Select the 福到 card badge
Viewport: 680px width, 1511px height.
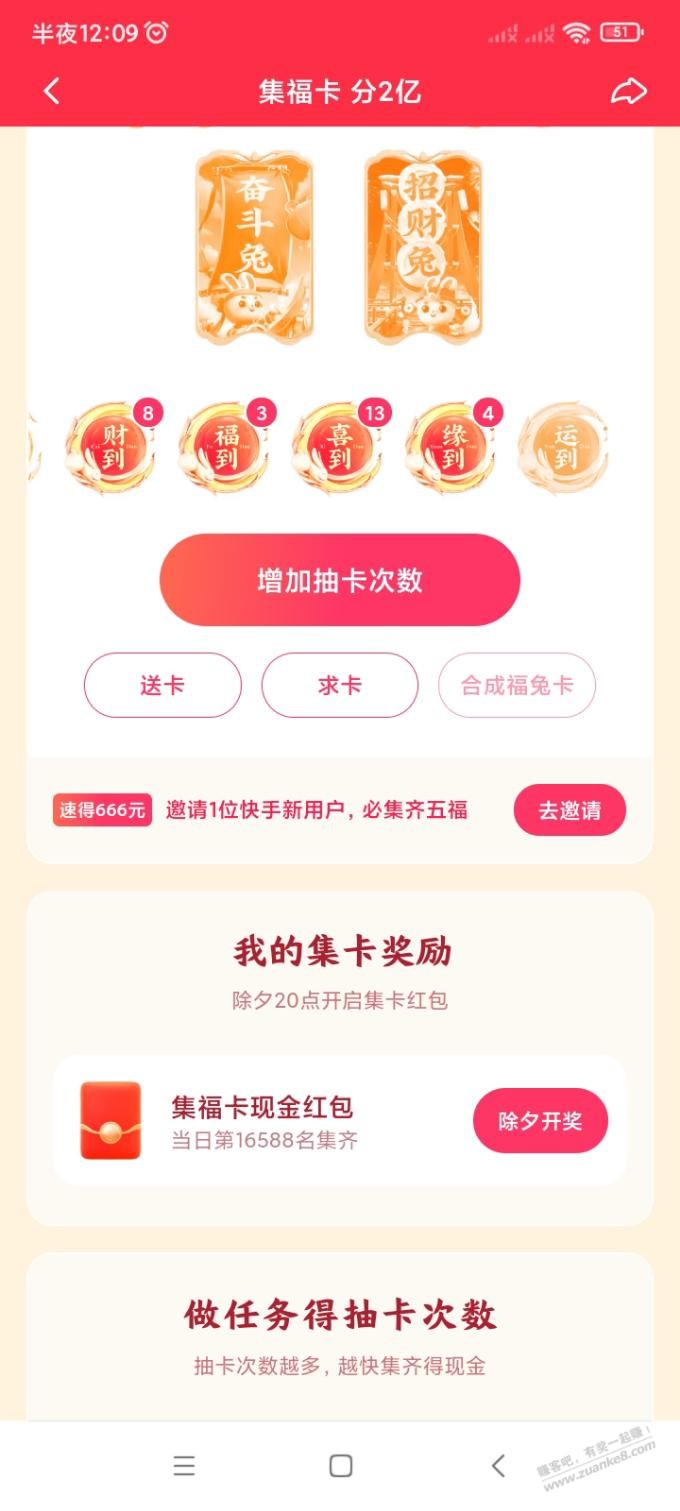(226, 446)
